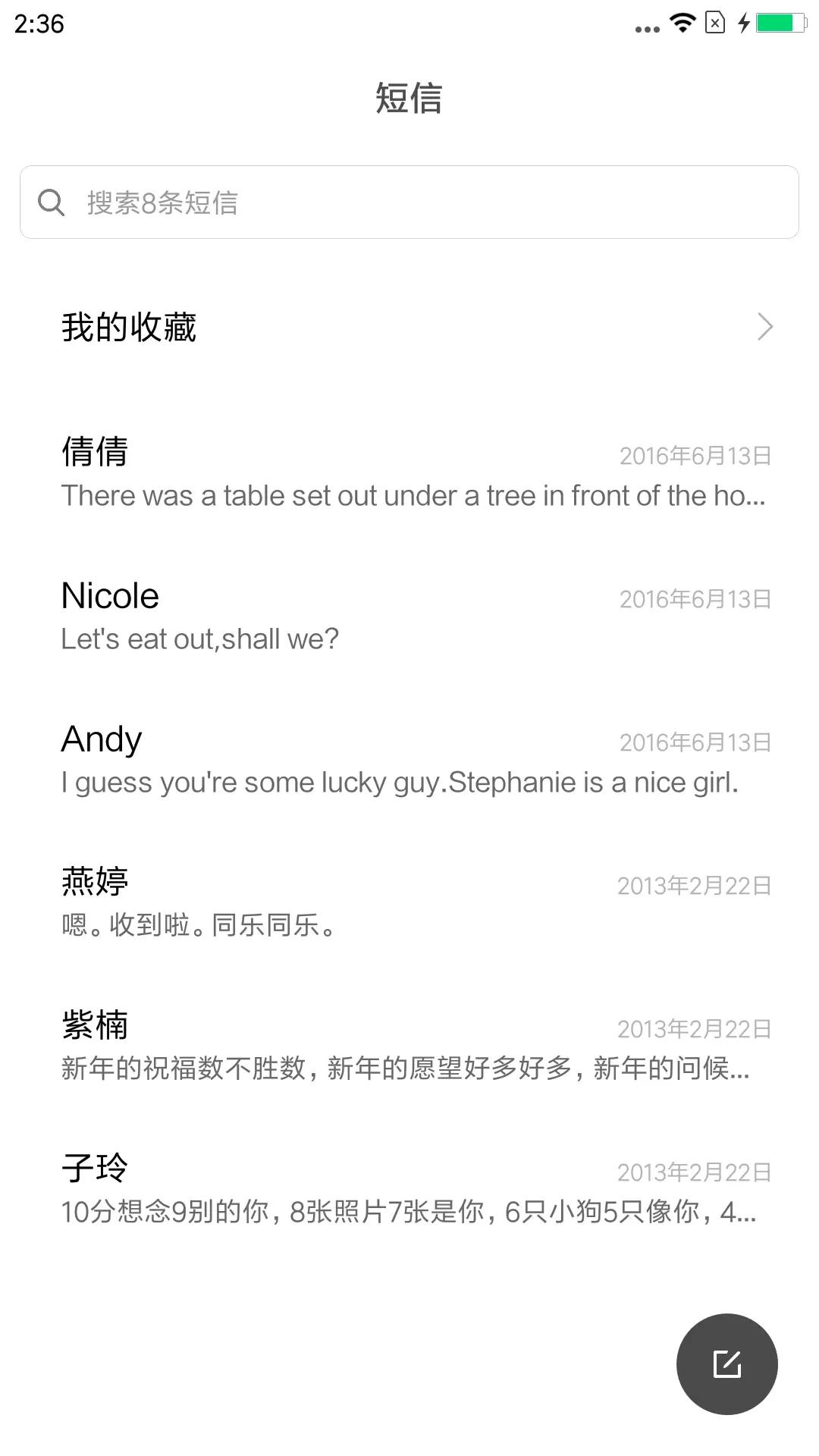Tap Andy's message preview about Stephanie
The image size is (819, 1456).
(402, 782)
